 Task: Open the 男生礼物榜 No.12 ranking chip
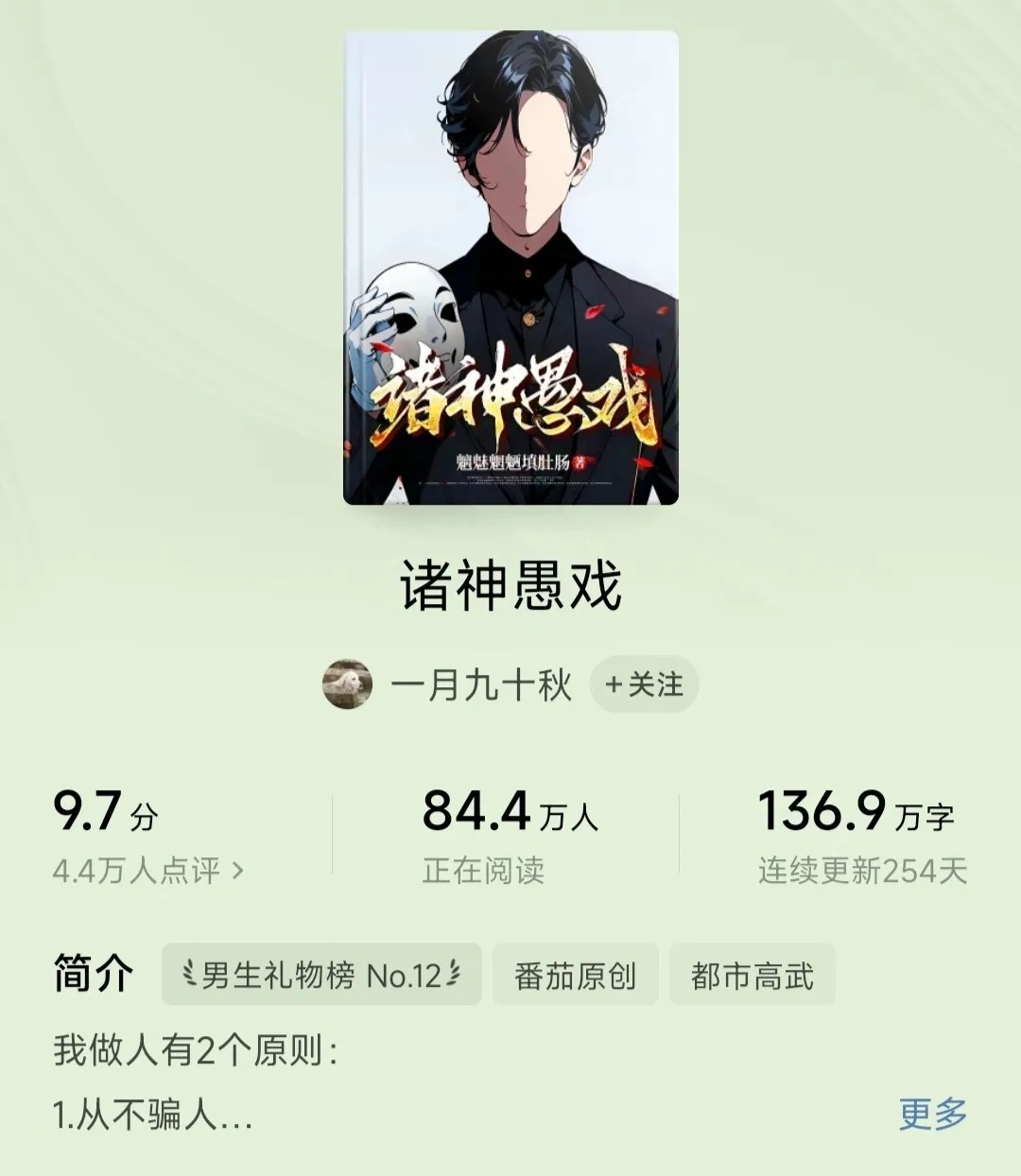(321, 975)
